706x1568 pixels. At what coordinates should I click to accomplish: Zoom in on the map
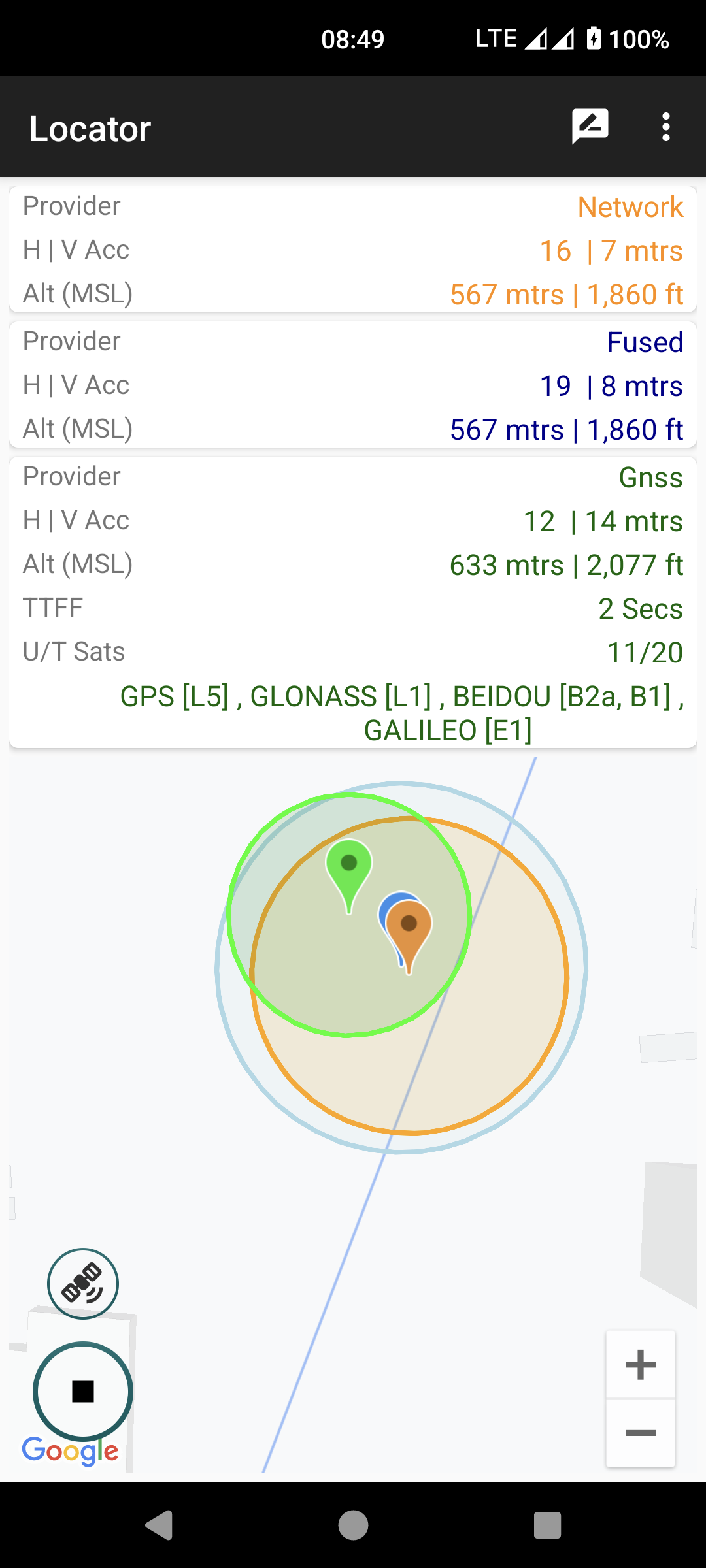click(640, 1365)
